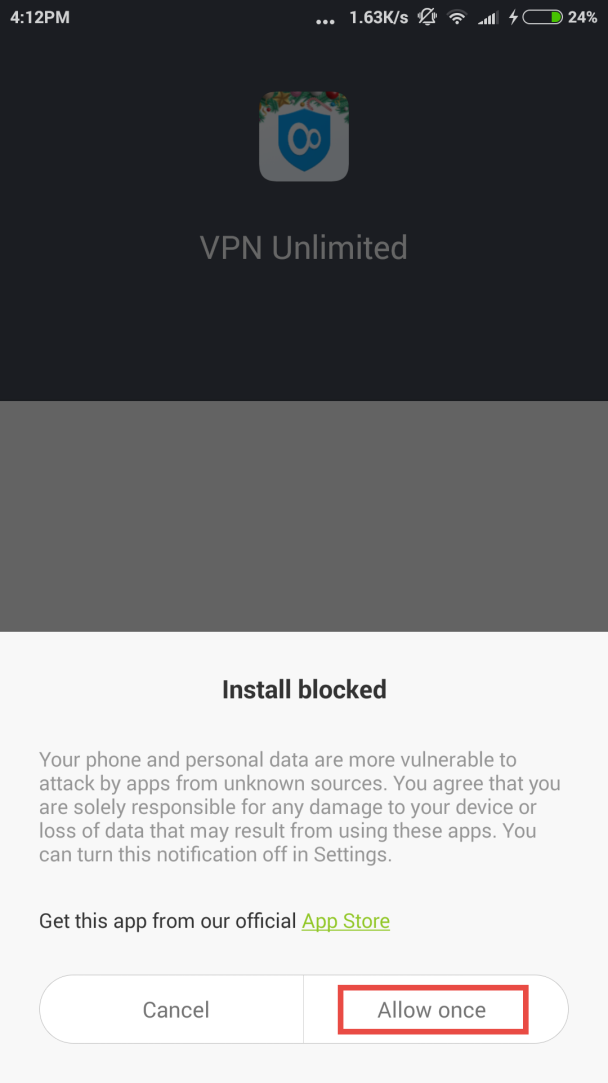Open the official App Store link
Screen dimensions: 608x1083
tap(345, 921)
